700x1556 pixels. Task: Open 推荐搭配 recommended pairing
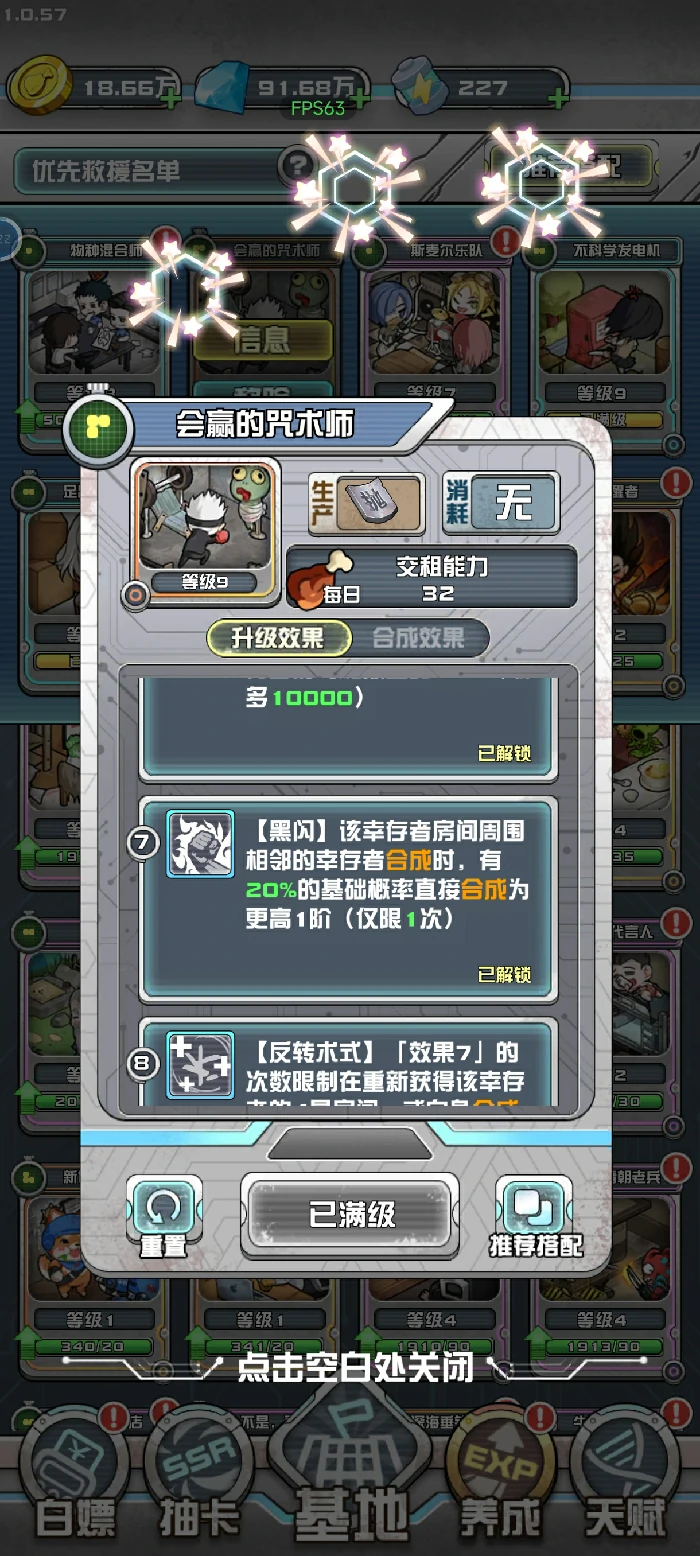(x=535, y=1215)
